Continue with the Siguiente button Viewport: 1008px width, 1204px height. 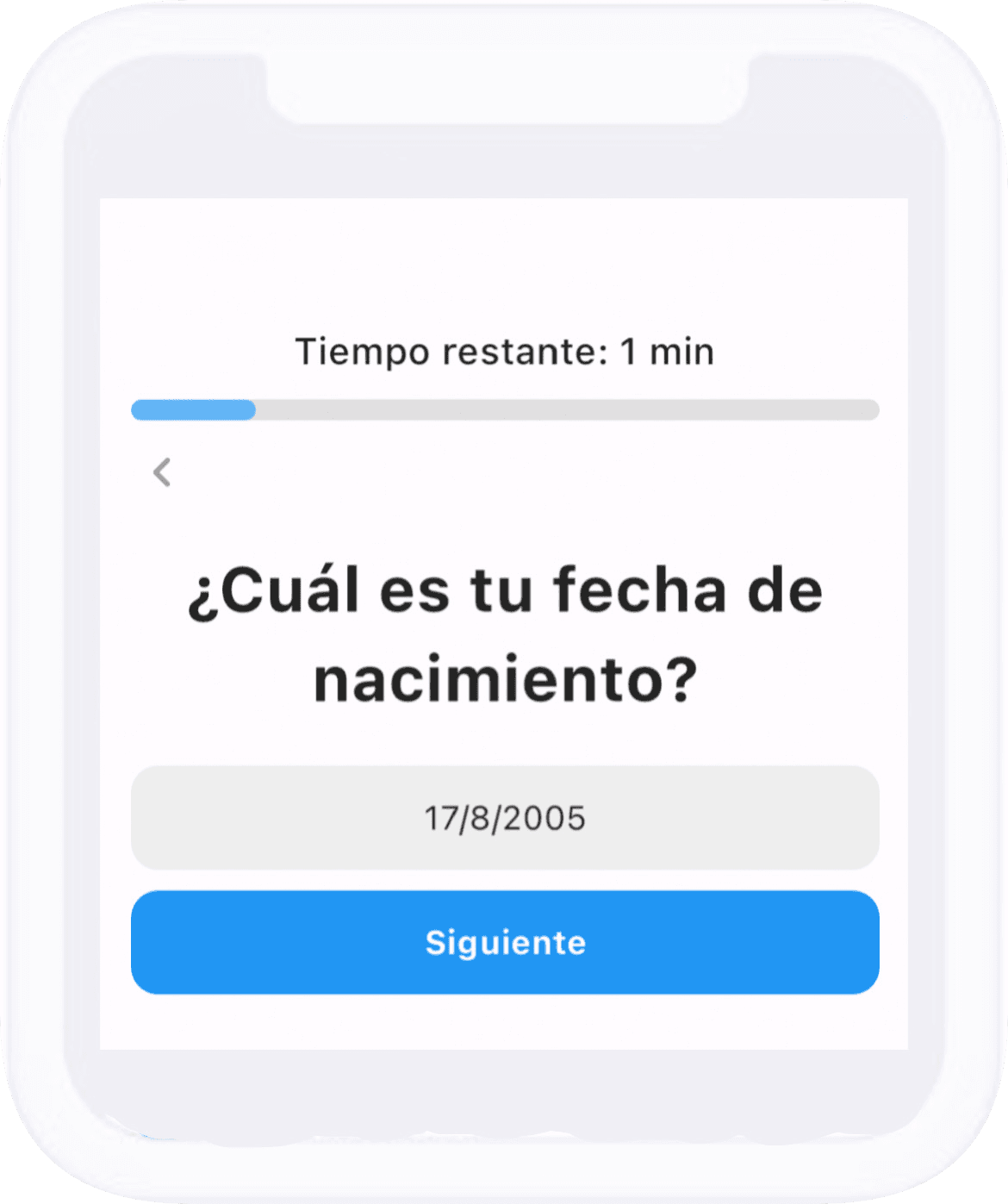(505, 942)
